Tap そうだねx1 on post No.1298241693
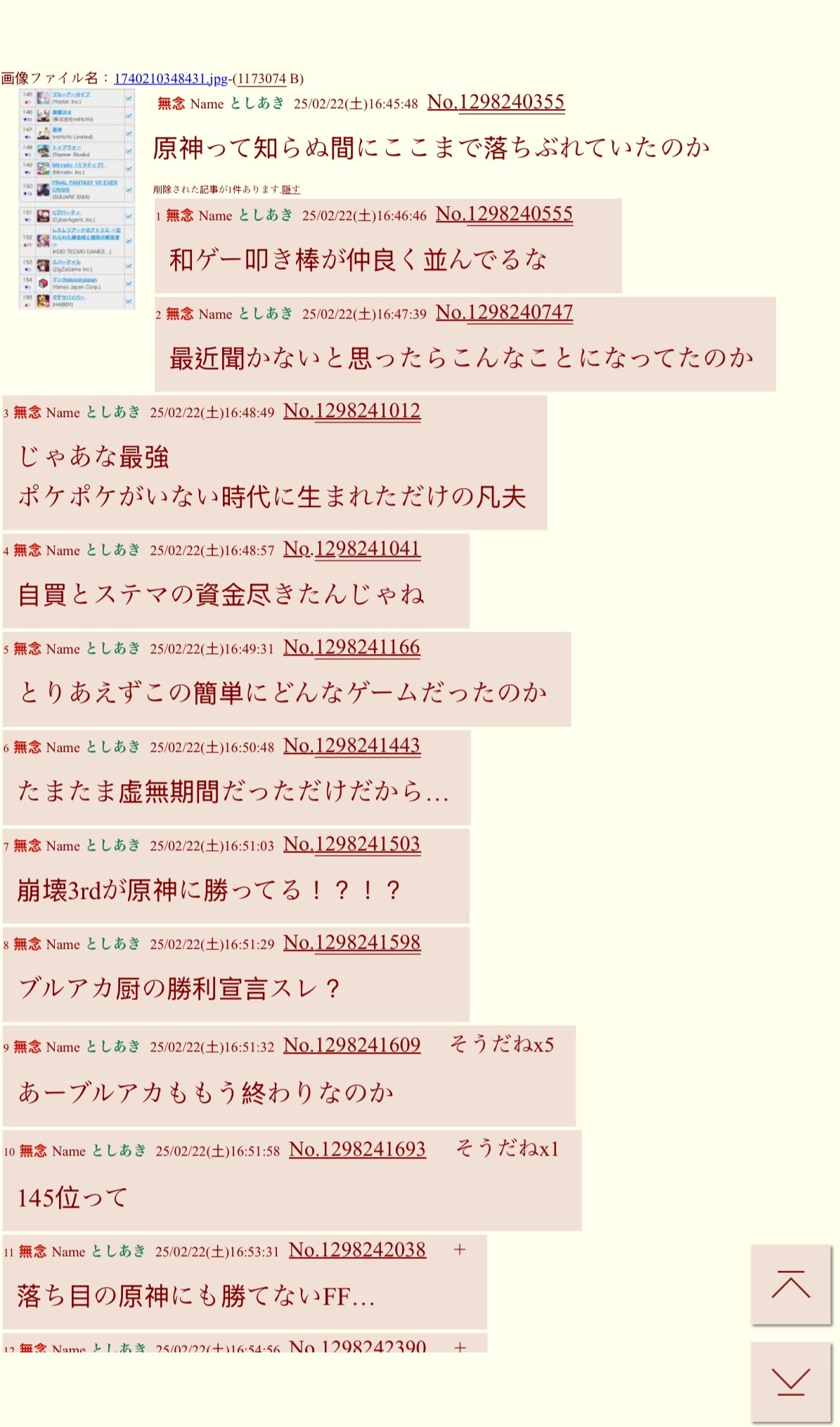Screen dimensions: 840x1427 tap(508, 1148)
